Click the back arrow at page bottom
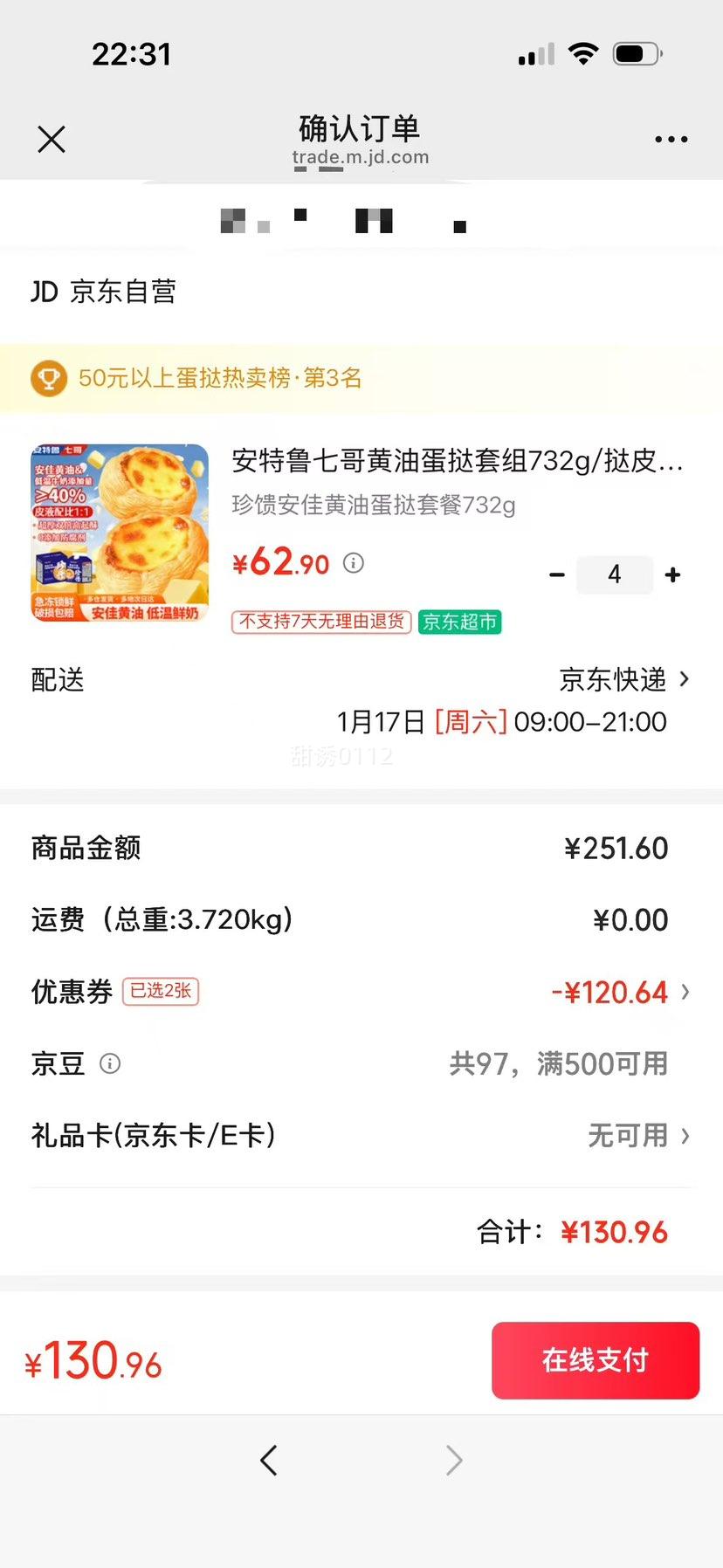This screenshot has height=1568, width=723. pyautogui.click(x=268, y=1460)
